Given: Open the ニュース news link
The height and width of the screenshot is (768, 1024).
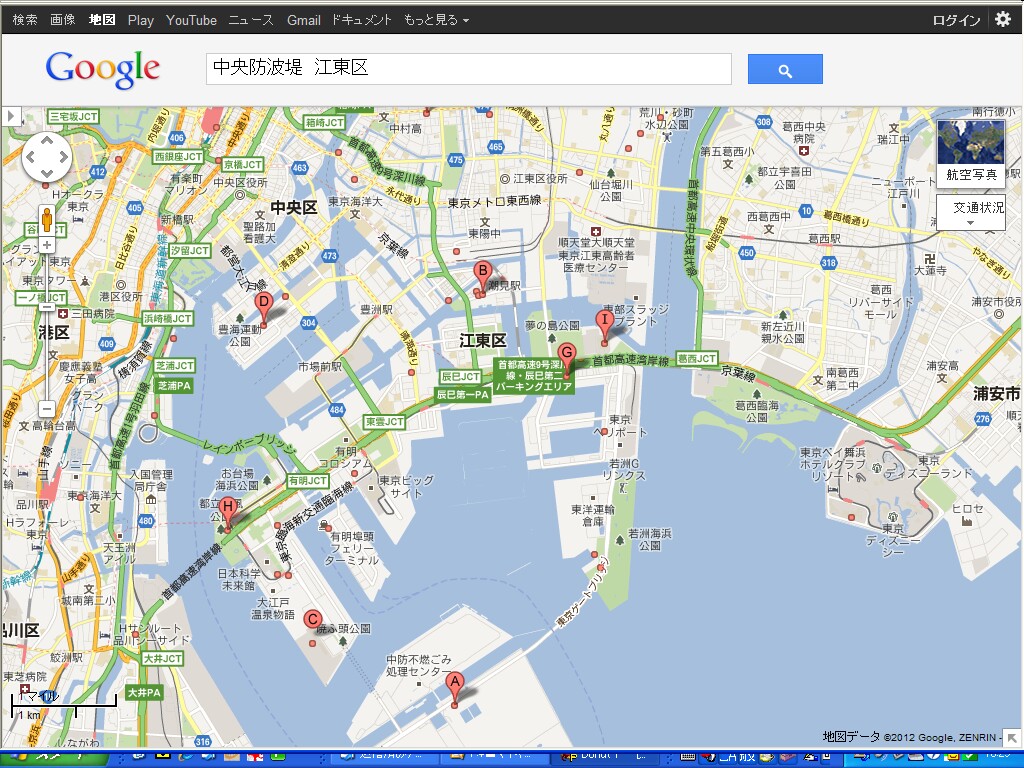Looking at the screenshot, I should coord(251,20).
